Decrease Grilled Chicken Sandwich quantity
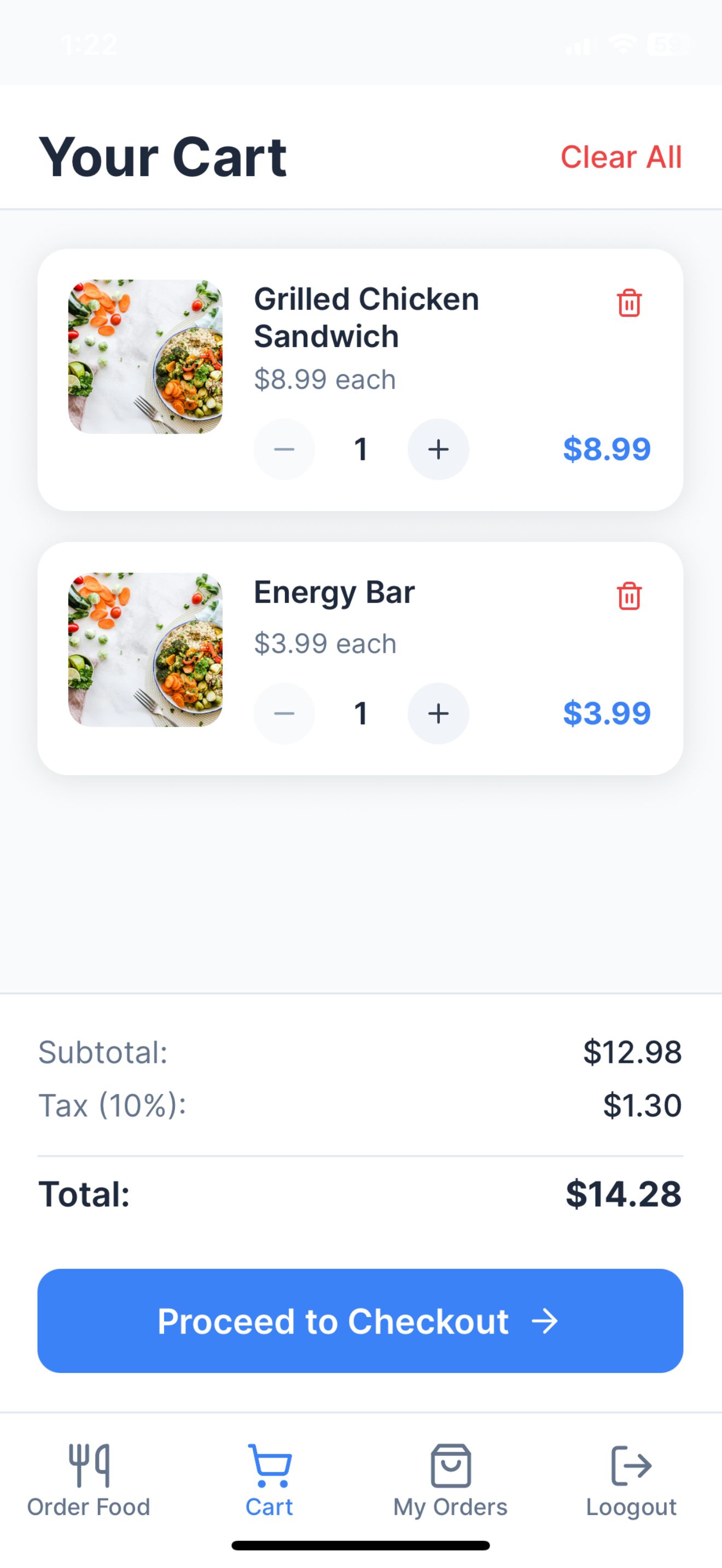The height and width of the screenshot is (1568, 722). tap(284, 449)
